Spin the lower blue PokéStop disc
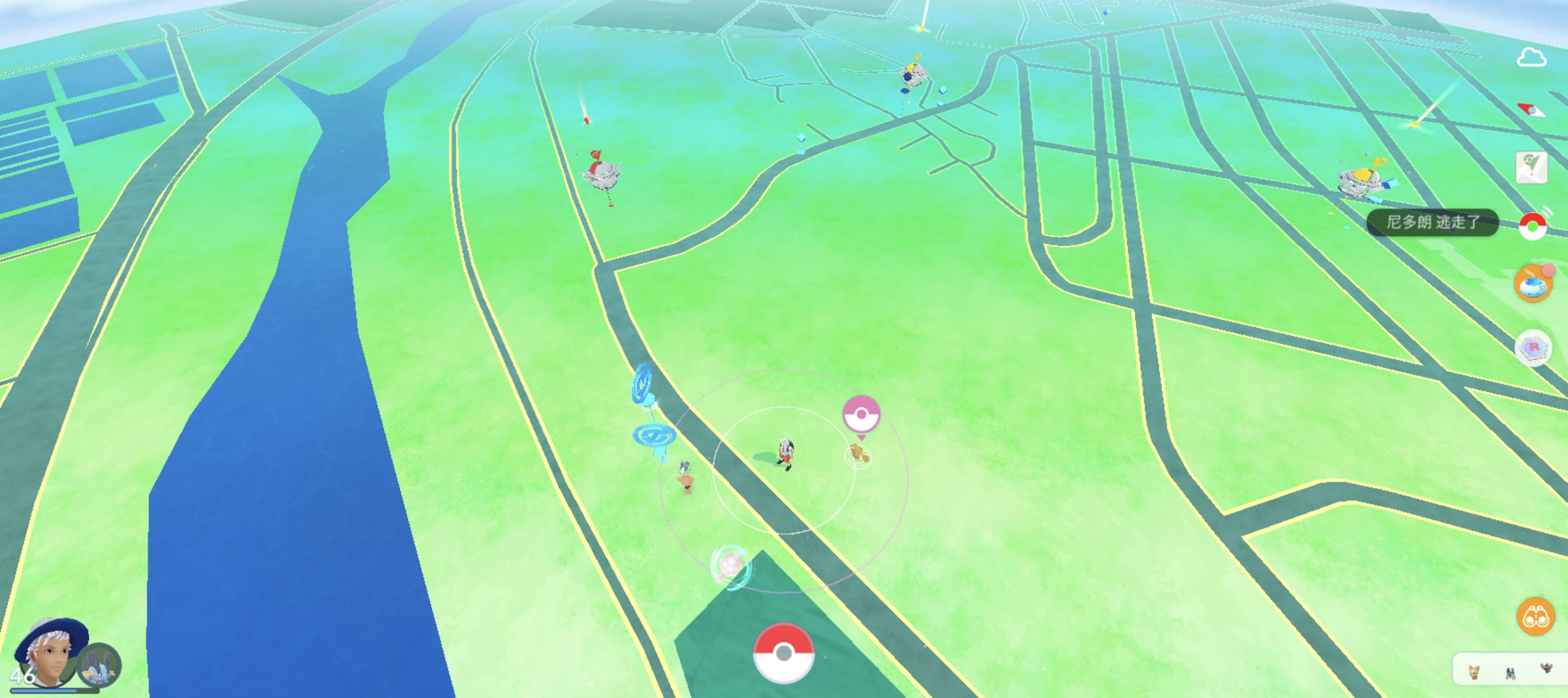Viewport: 1568px width, 698px height. click(x=654, y=437)
